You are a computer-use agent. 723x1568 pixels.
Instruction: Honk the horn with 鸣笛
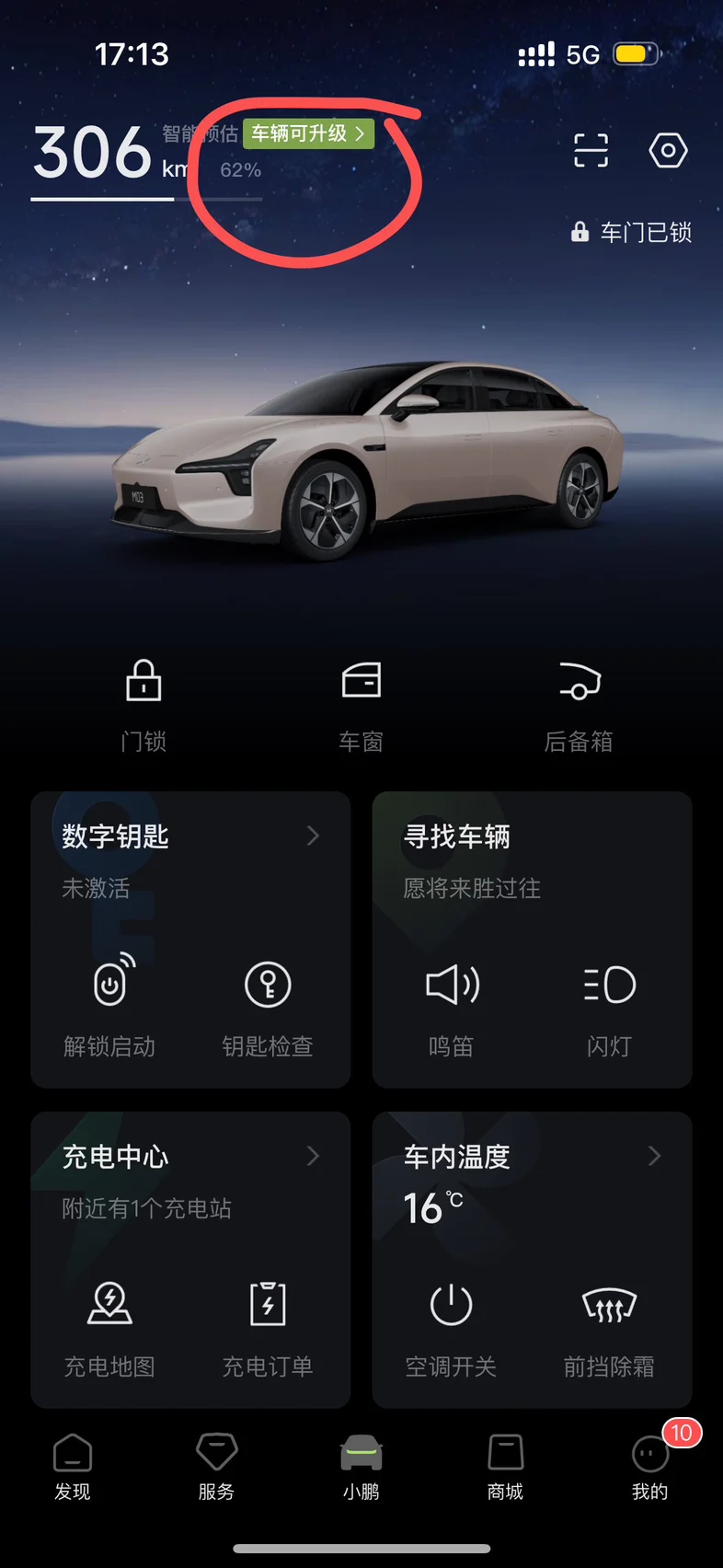451,1007
